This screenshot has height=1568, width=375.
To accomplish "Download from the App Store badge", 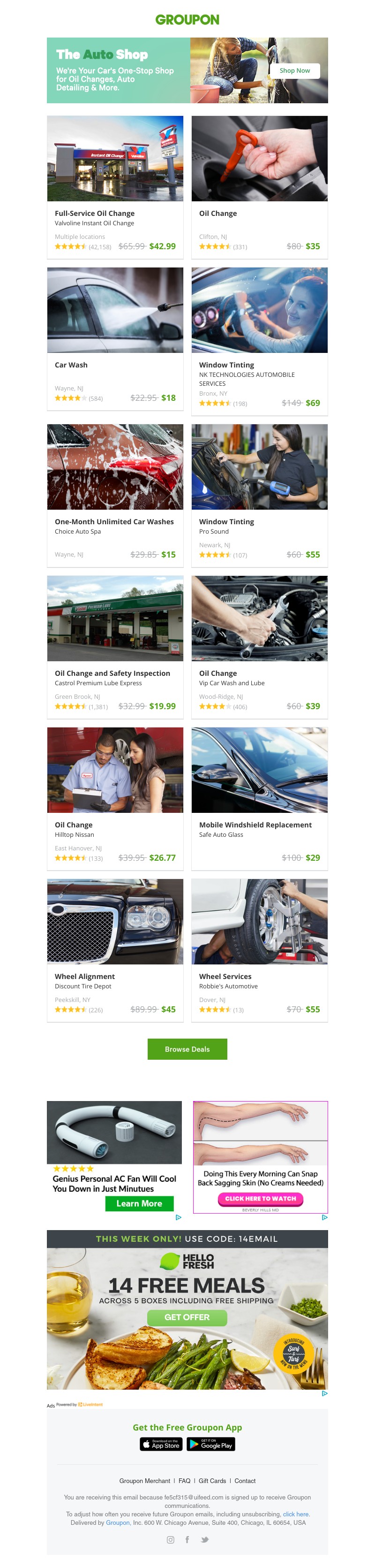I will 161,1445.
